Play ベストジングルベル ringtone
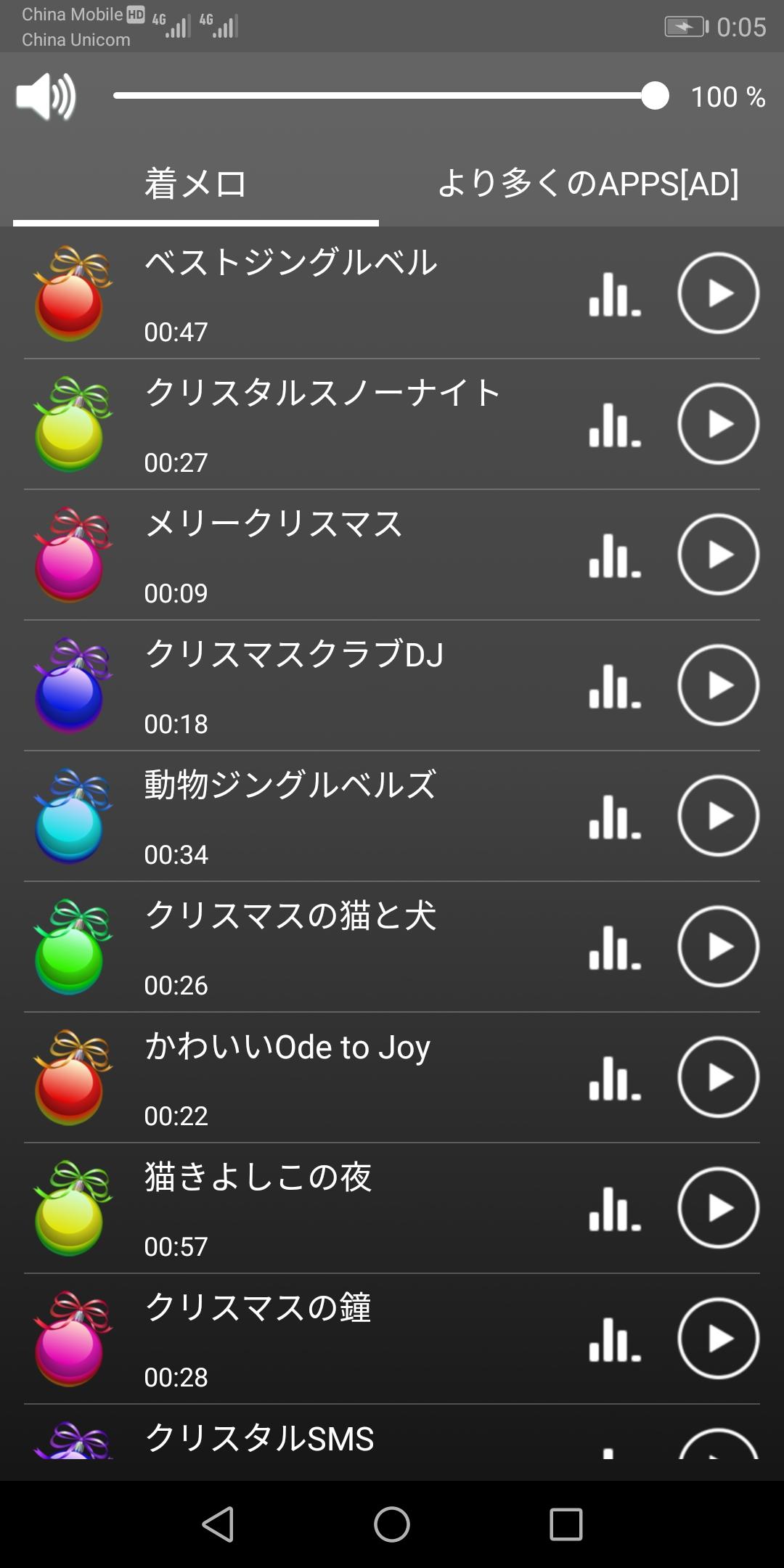Screen dimensions: 784x1568 click(718, 293)
